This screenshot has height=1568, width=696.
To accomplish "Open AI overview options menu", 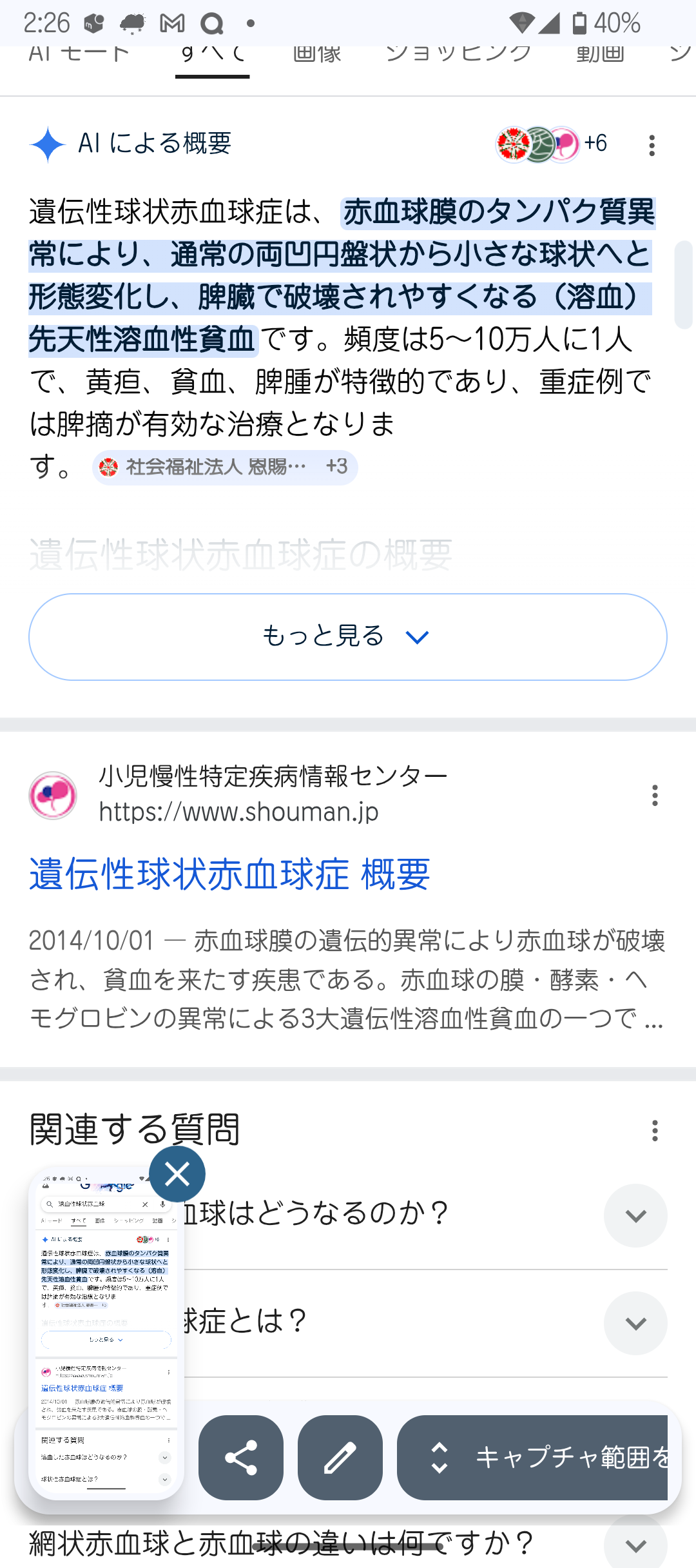I will 652,146.
